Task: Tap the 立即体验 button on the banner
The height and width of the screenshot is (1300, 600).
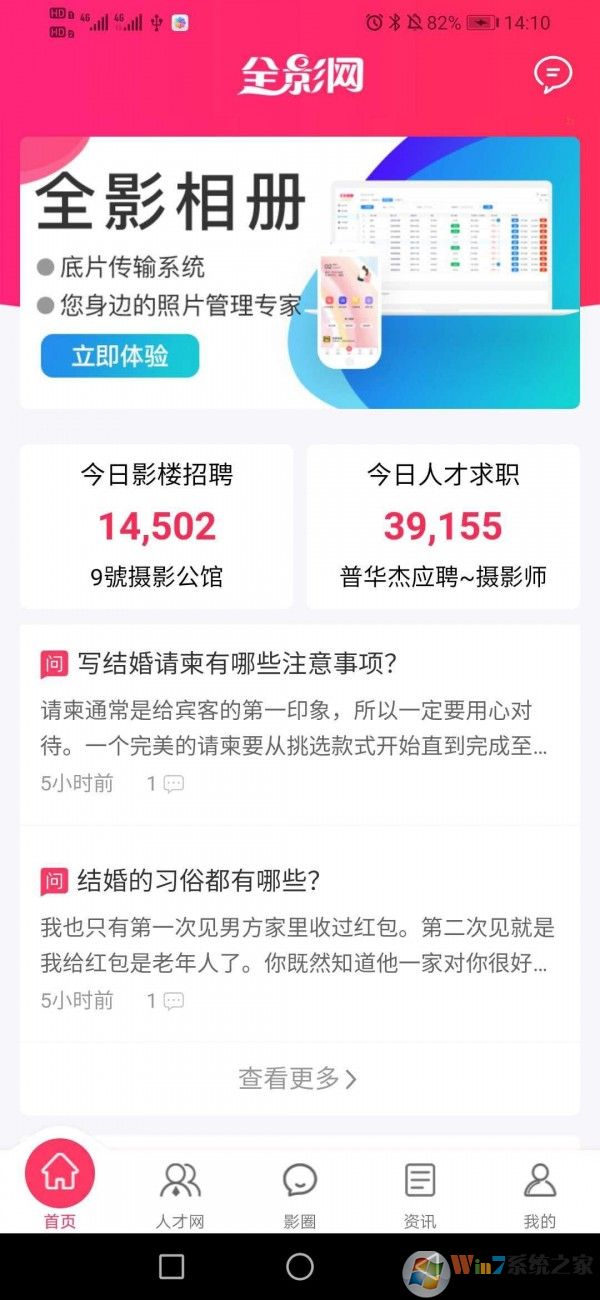Action: point(120,356)
